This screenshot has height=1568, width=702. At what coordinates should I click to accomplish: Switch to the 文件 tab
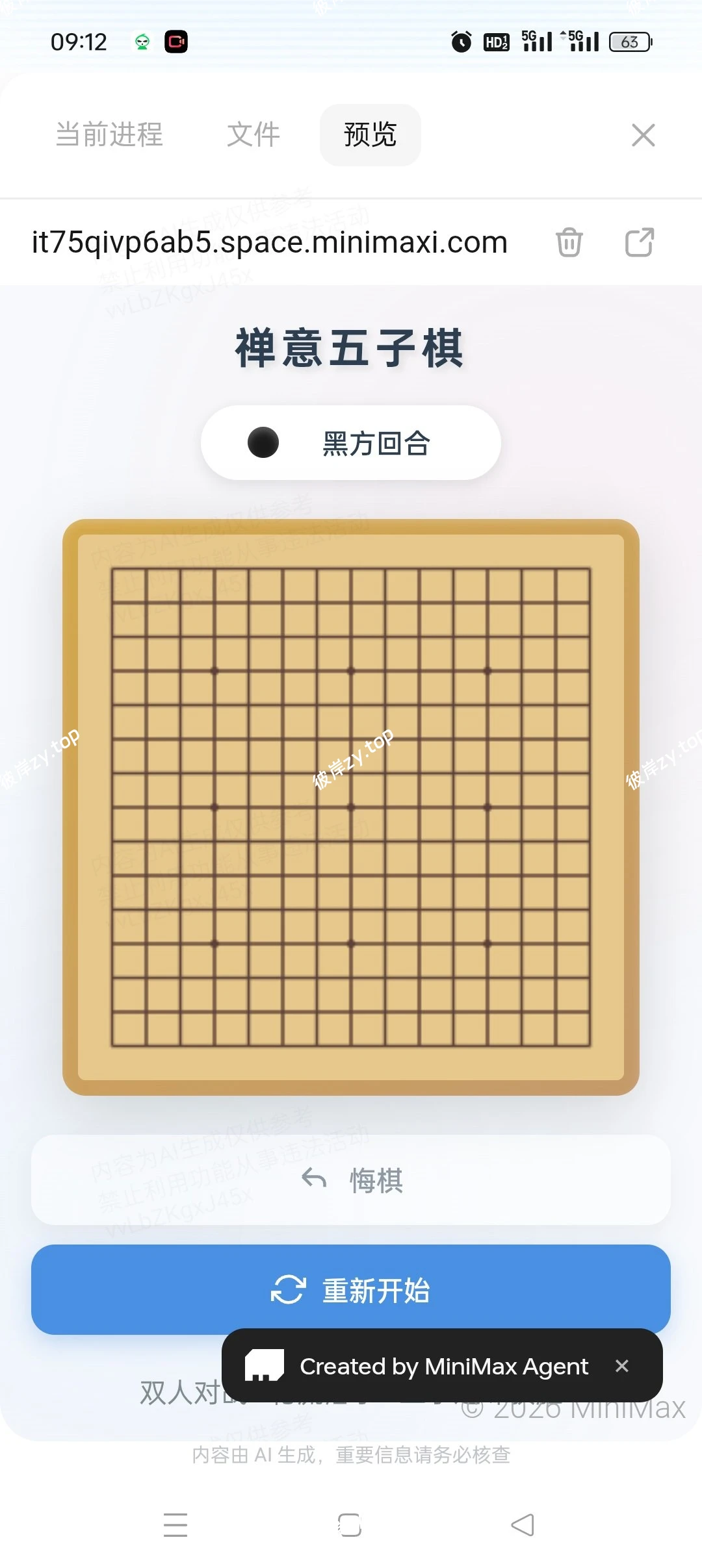(x=253, y=134)
